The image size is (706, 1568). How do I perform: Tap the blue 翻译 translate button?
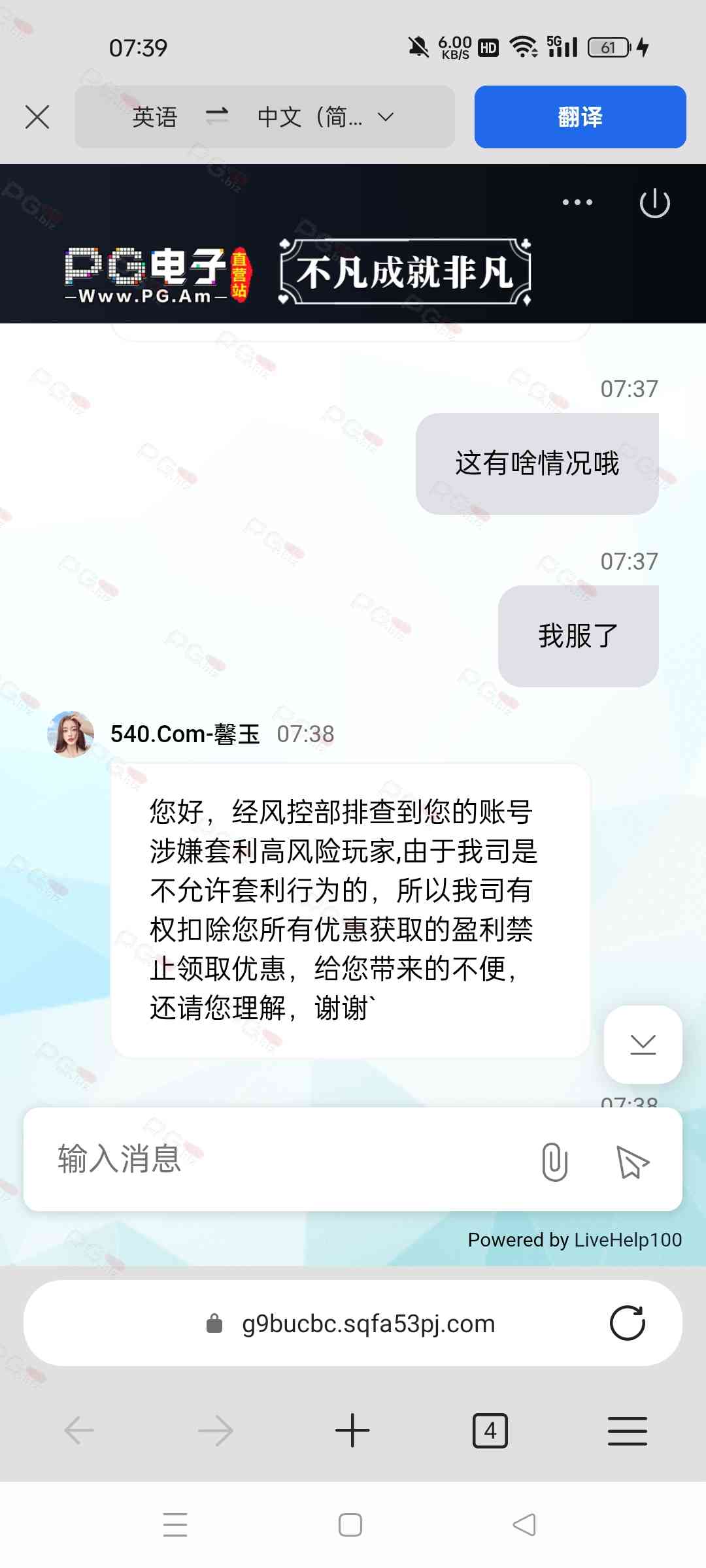point(580,118)
